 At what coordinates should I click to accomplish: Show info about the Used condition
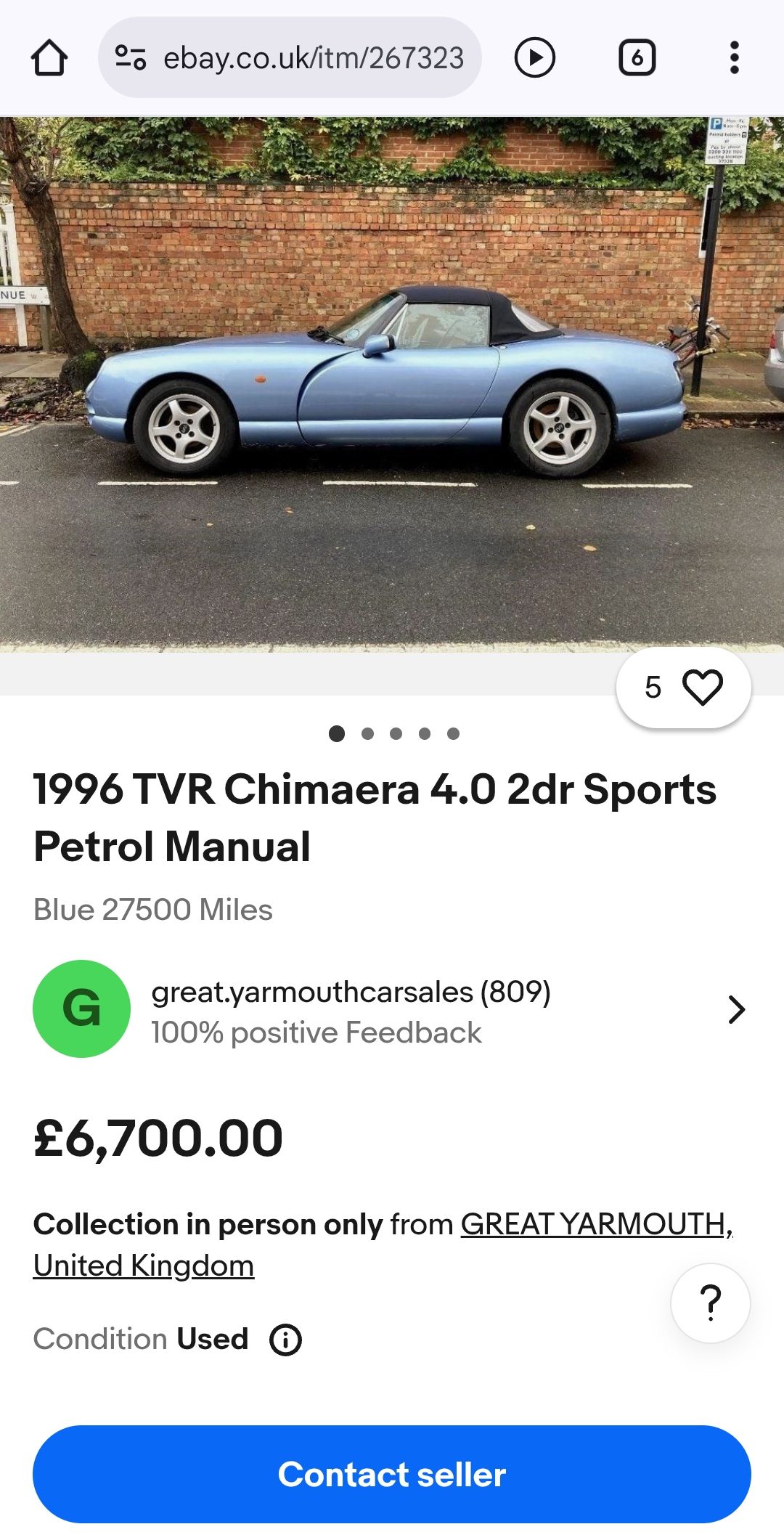285,1340
